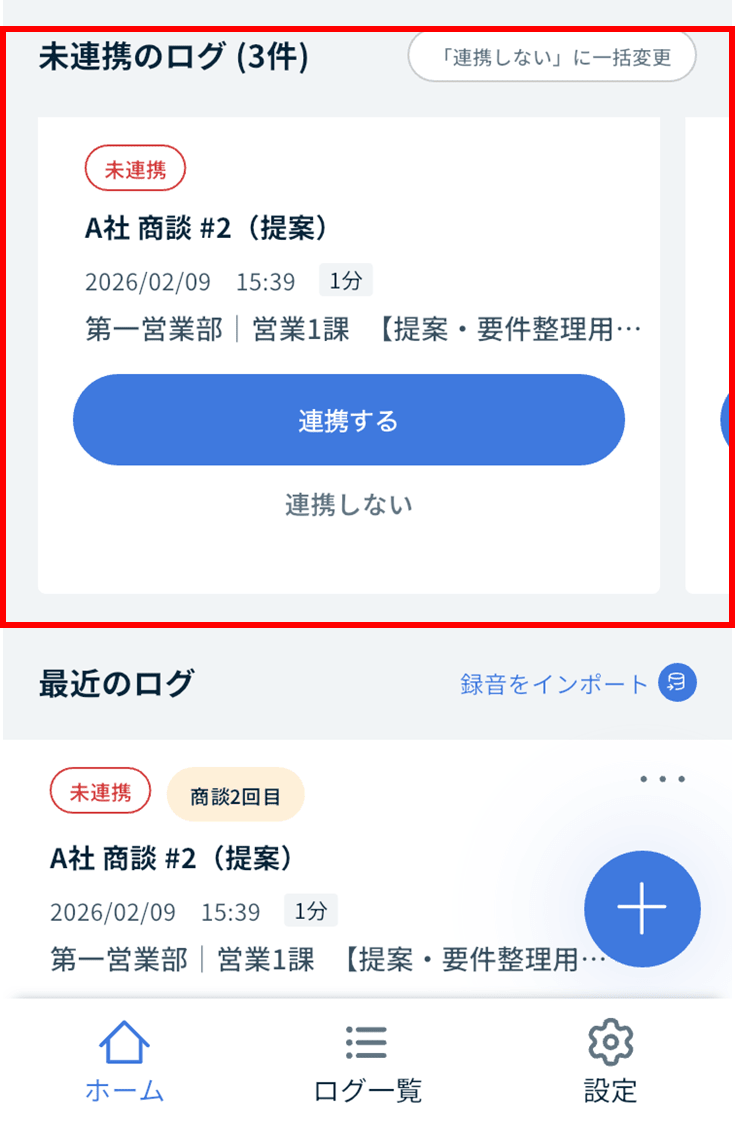Tap the blue 連携する button

click(x=348, y=420)
